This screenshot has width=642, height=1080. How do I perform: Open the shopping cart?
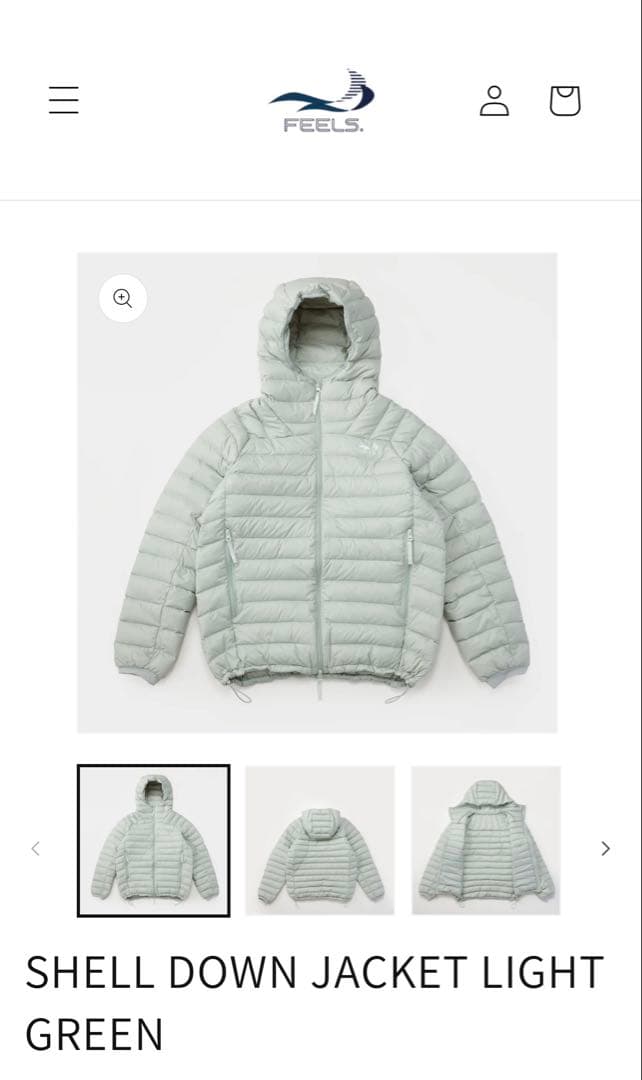565,100
